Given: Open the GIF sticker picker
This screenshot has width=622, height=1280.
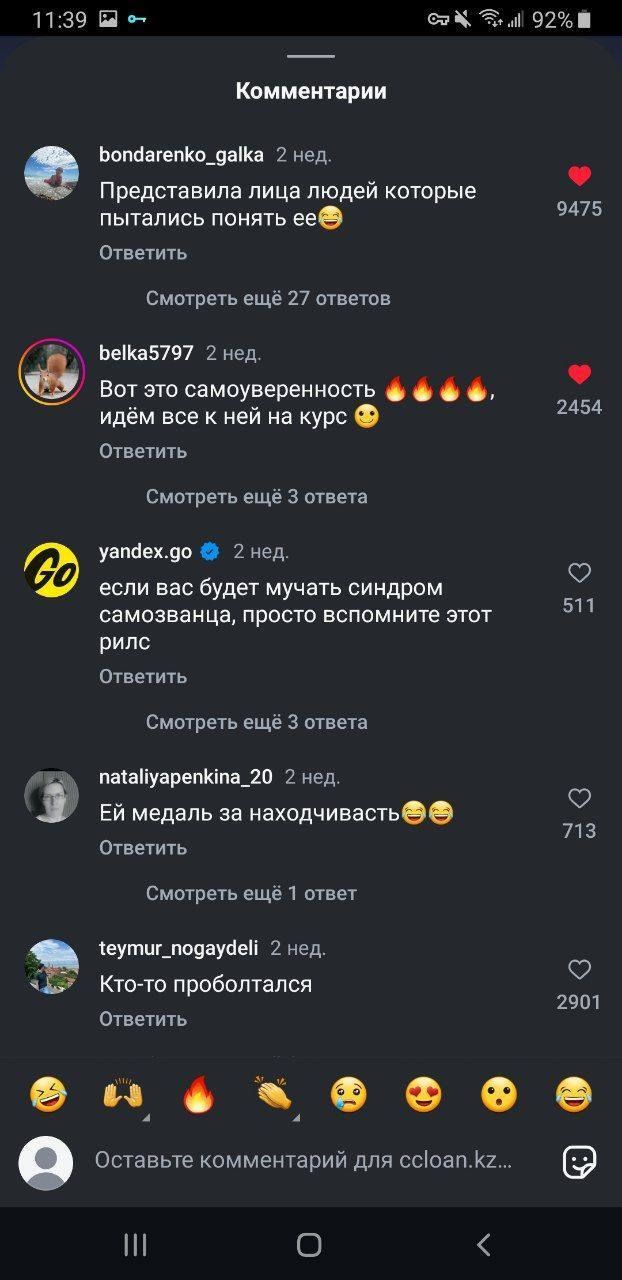Looking at the screenshot, I should (x=579, y=1161).
